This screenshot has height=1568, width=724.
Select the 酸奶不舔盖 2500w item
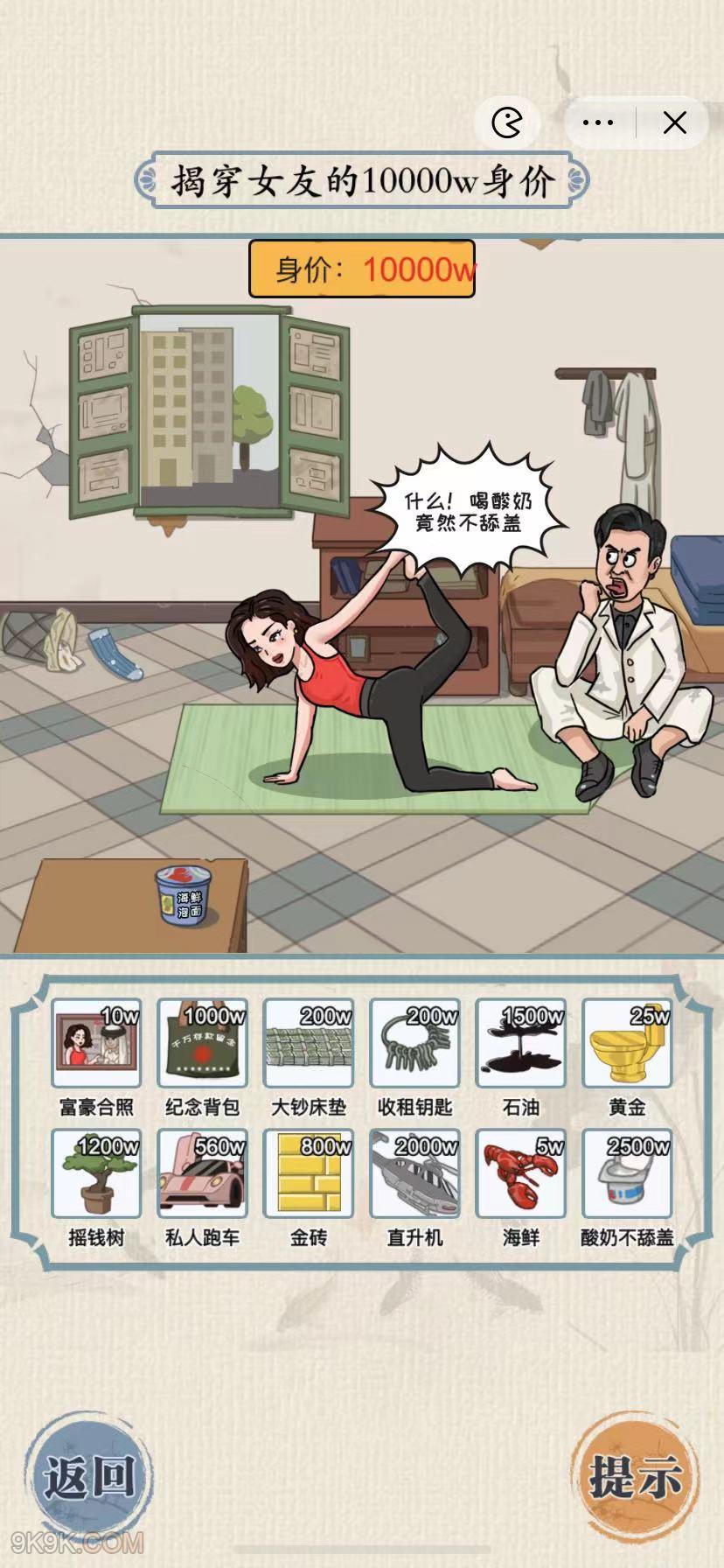[x=627, y=1174]
